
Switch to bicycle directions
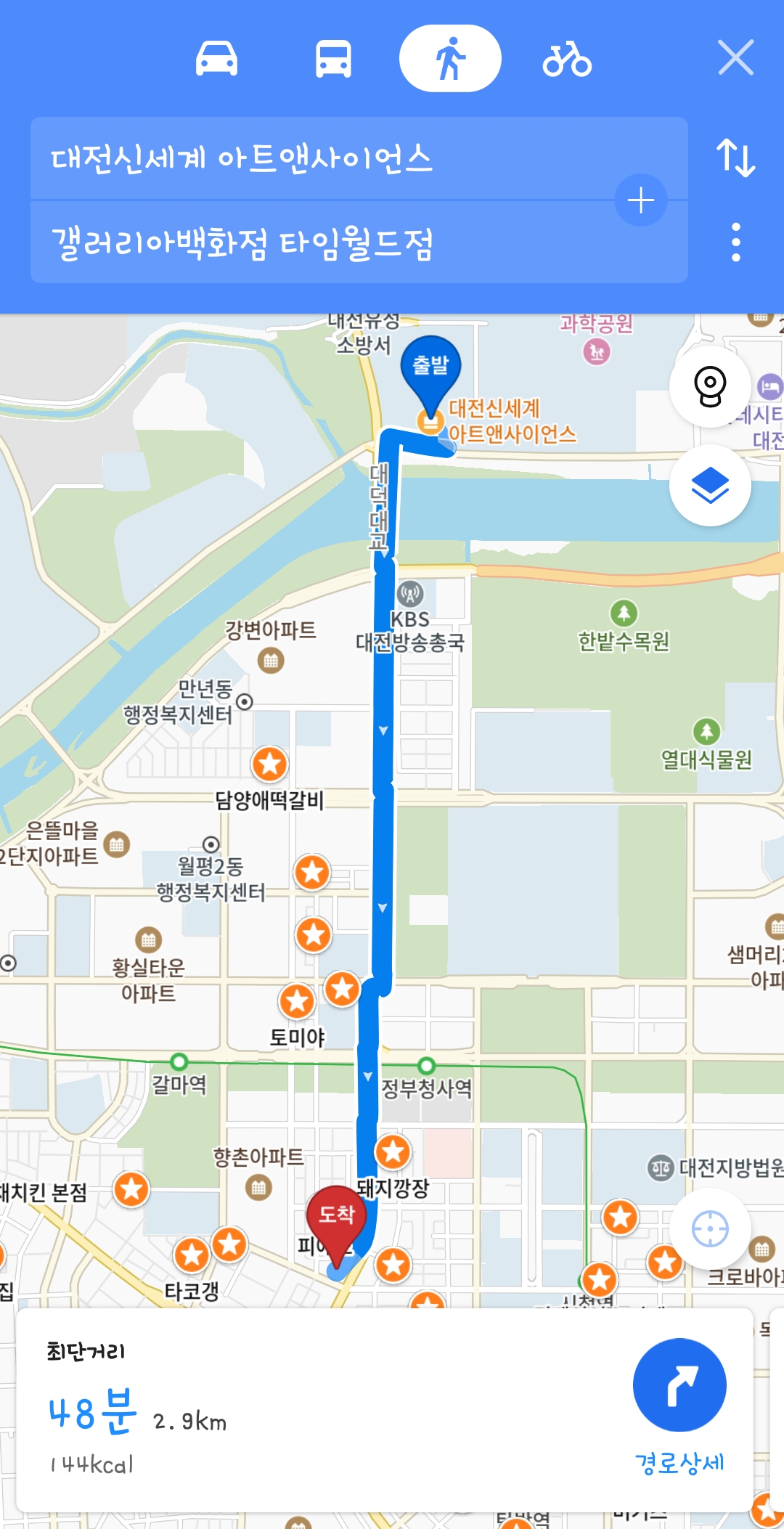(567, 59)
